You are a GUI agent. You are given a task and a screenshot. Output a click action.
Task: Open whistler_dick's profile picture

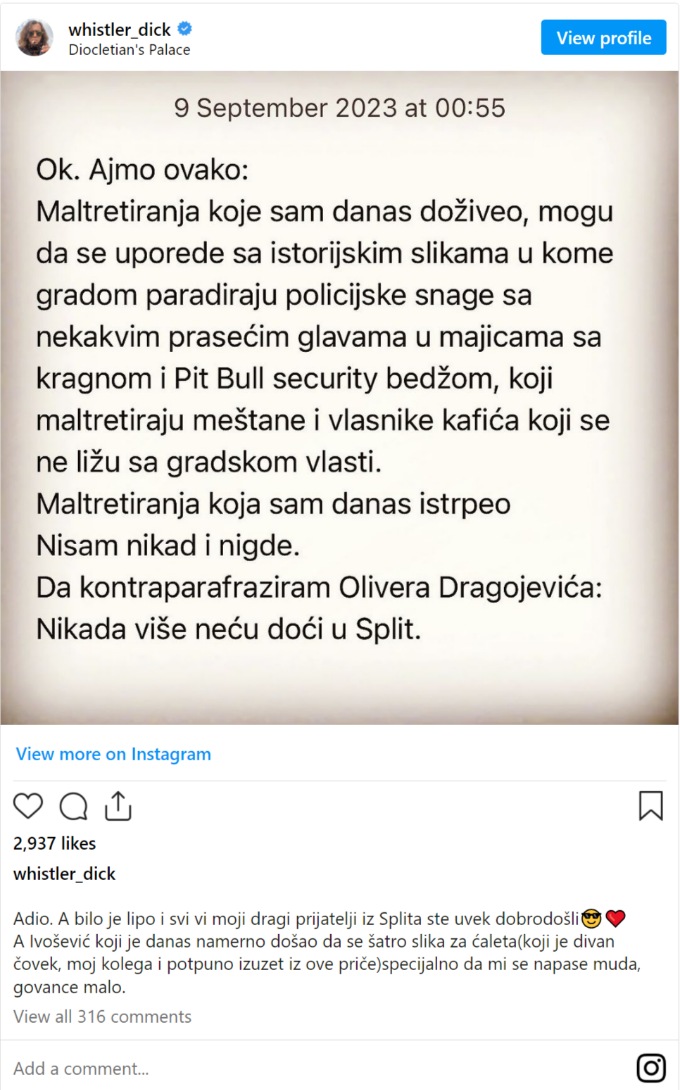(x=35, y=38)
